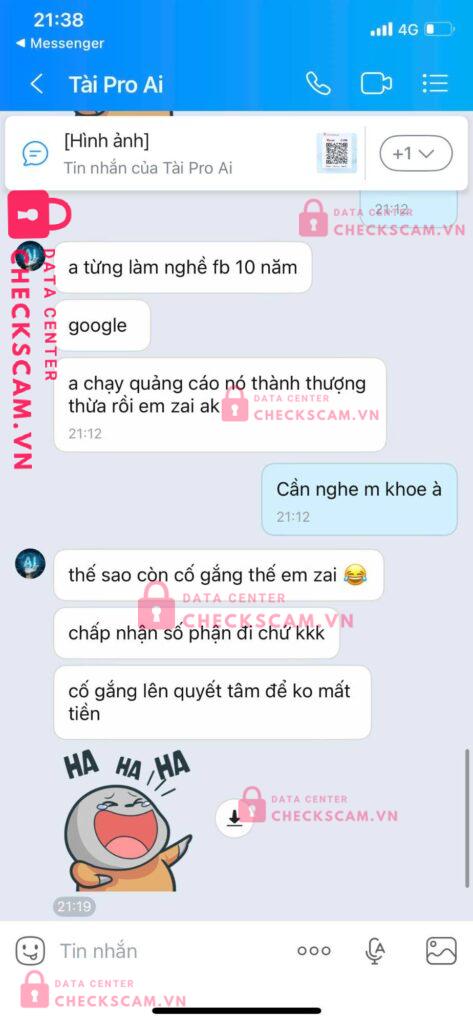473x1024 pixels.
Task: Open the sticker and emoji picker
Action: point(30,951)
